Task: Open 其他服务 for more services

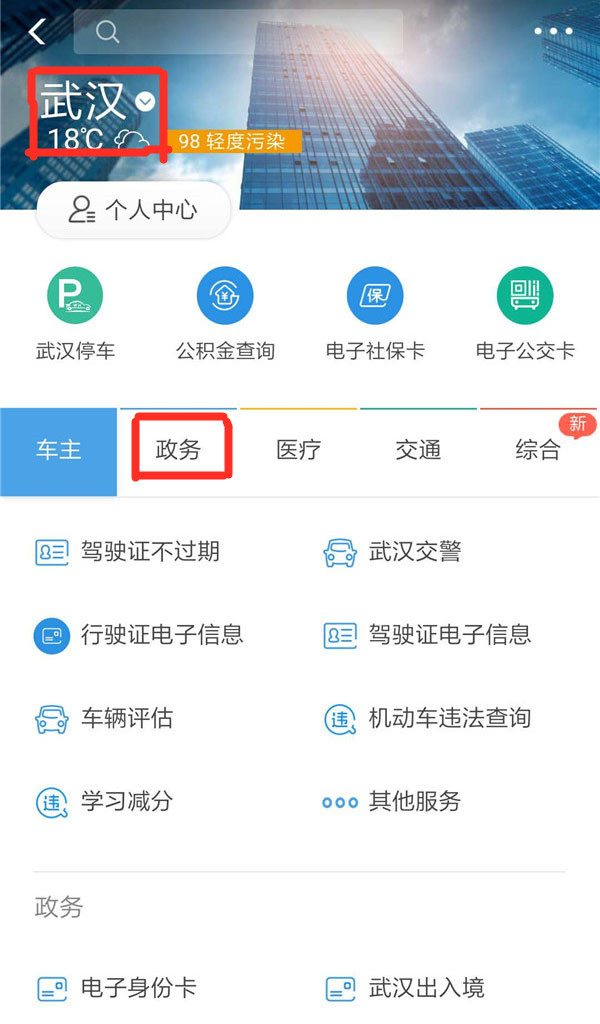Action: 392,801
